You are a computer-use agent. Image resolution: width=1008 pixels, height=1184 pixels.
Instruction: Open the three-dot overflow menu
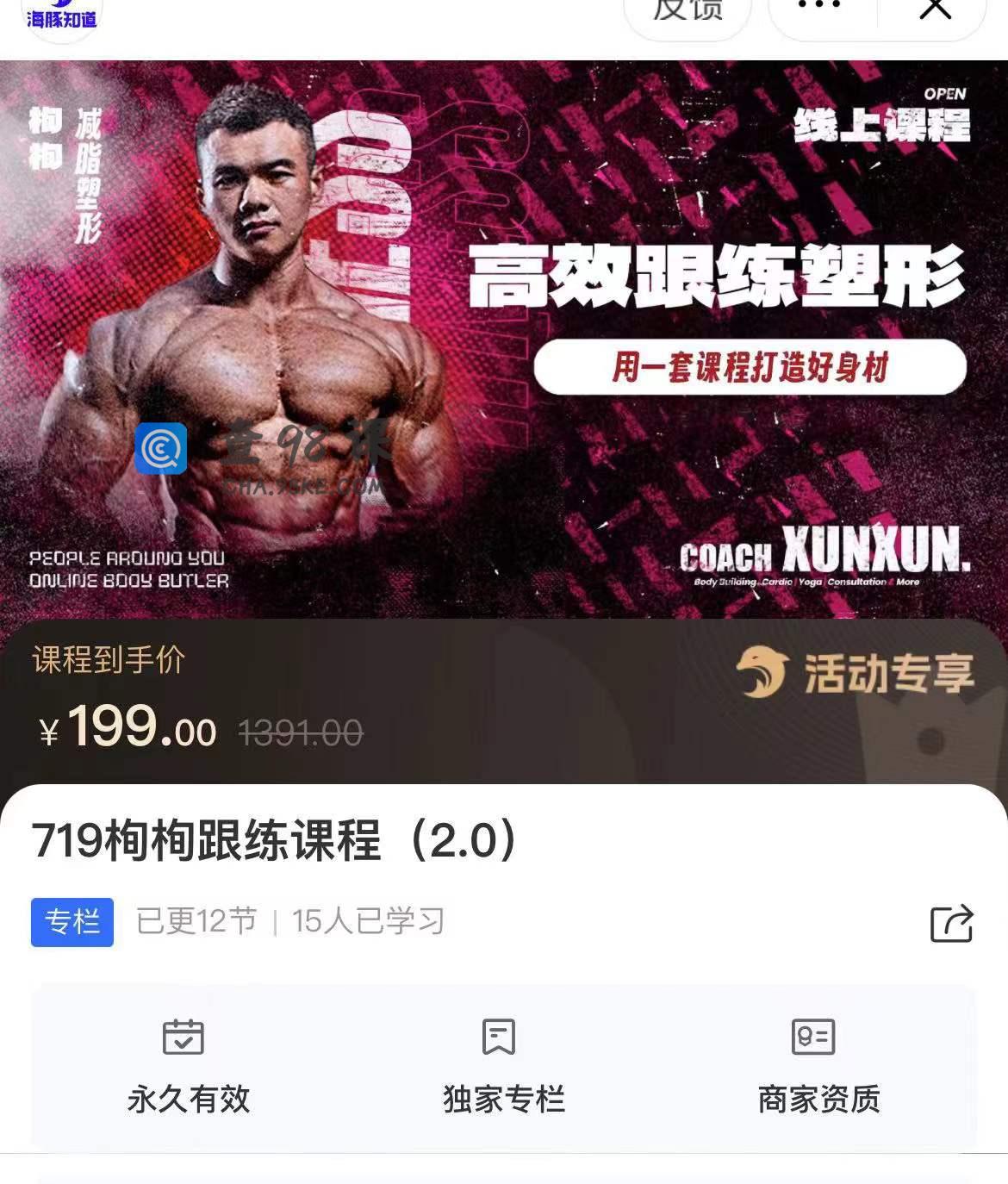tap(819, 9)
